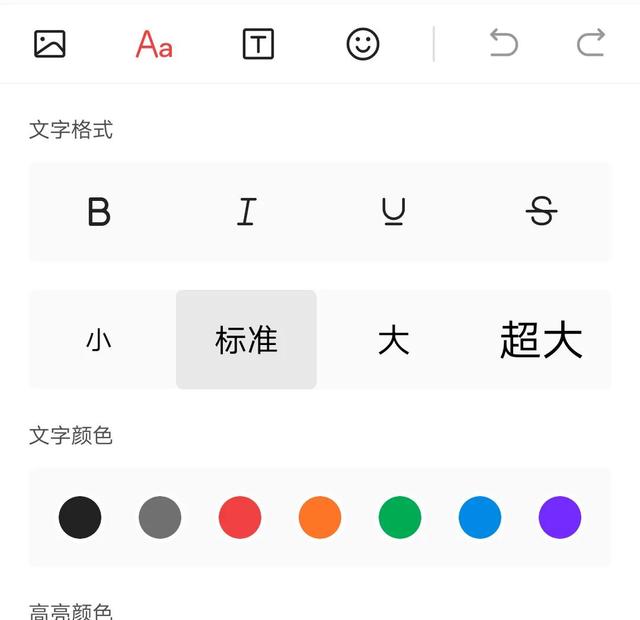Choose orange text color

[320, 517]
